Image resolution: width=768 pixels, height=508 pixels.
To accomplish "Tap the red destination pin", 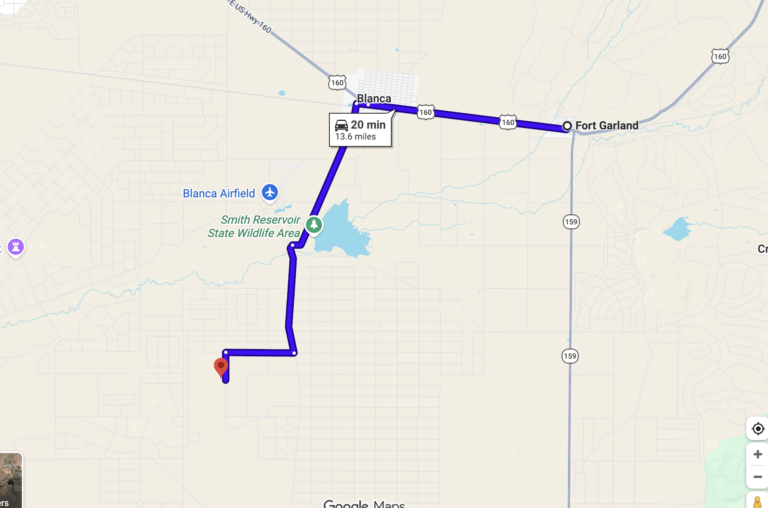I will point(221,367).
